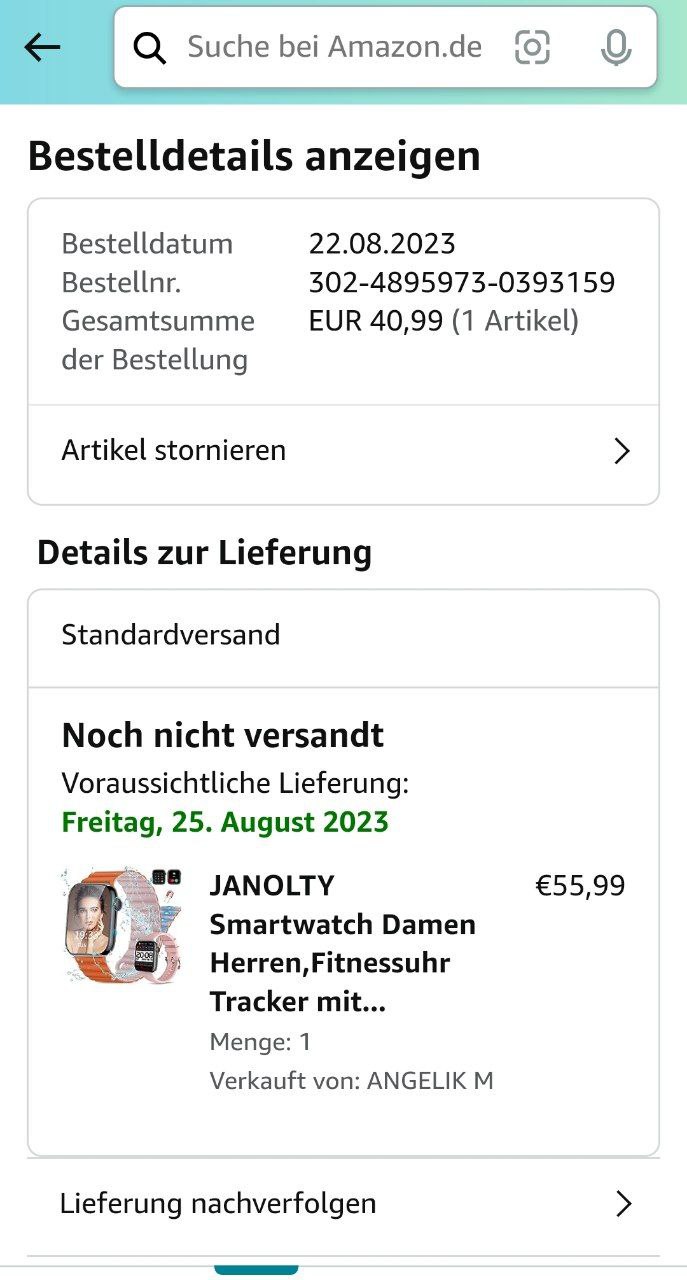
Task: Open JANOLTY Smartwatch product title
Action: coord(343,944)
